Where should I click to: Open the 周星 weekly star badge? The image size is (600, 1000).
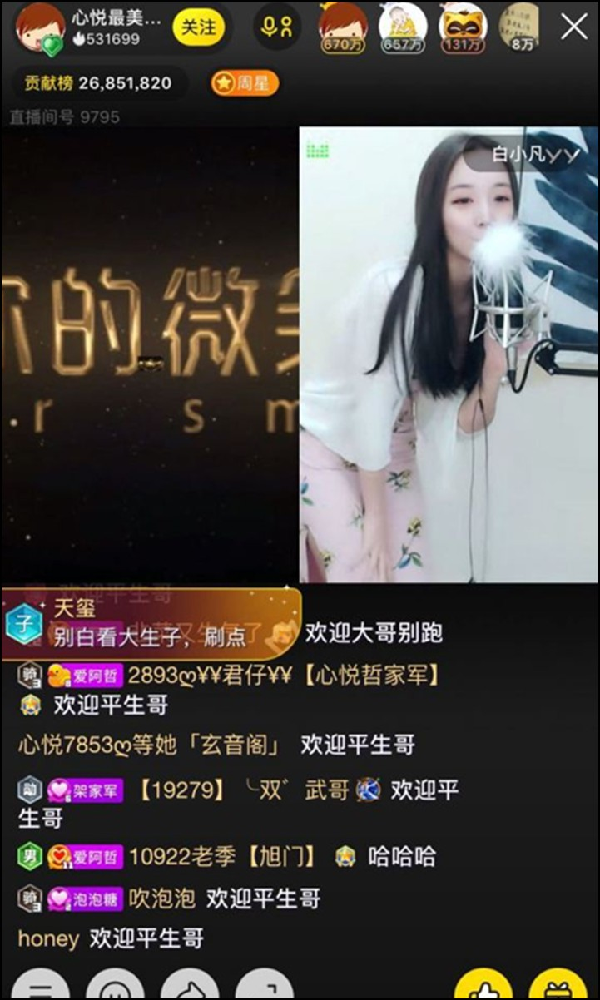(245, 83)
